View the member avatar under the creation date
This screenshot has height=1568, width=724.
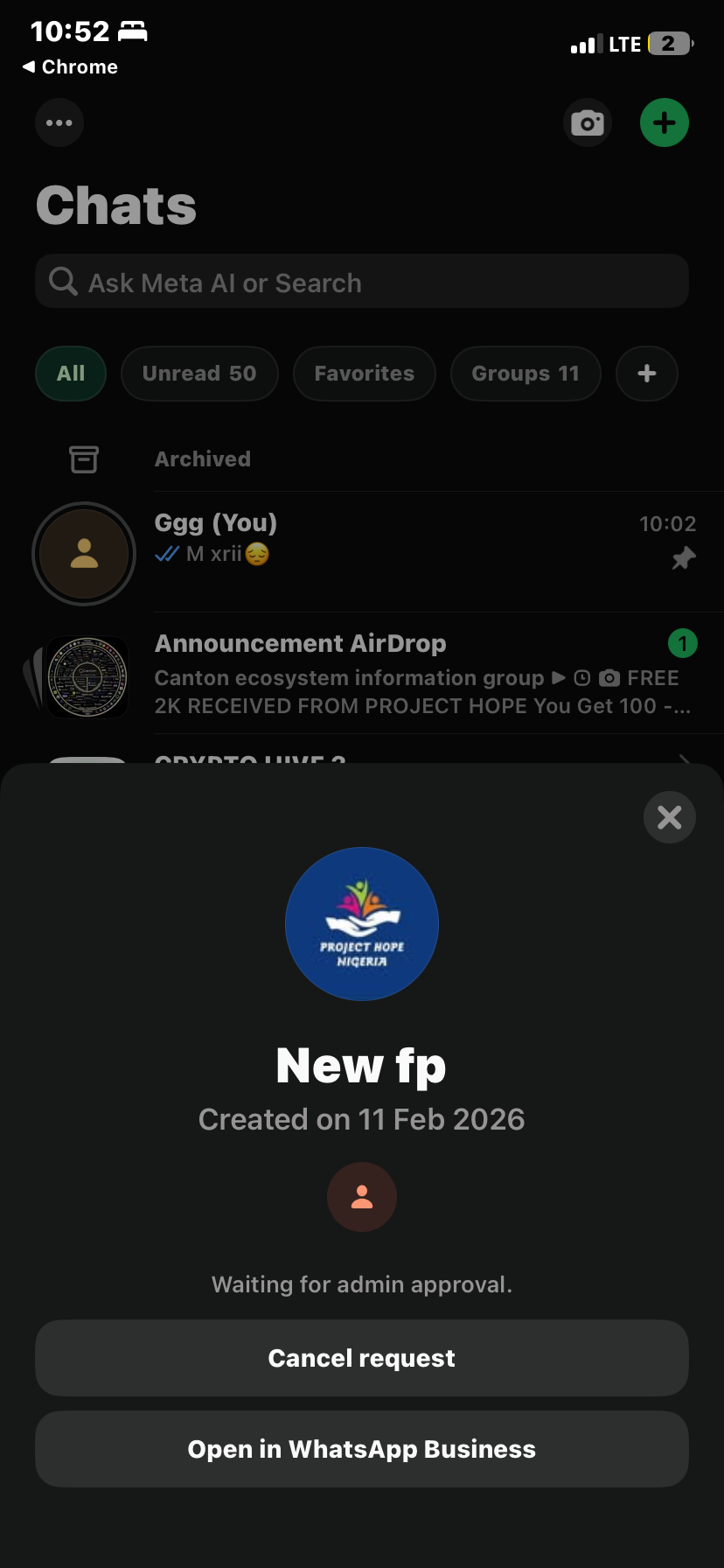(x=362, y=1197)
